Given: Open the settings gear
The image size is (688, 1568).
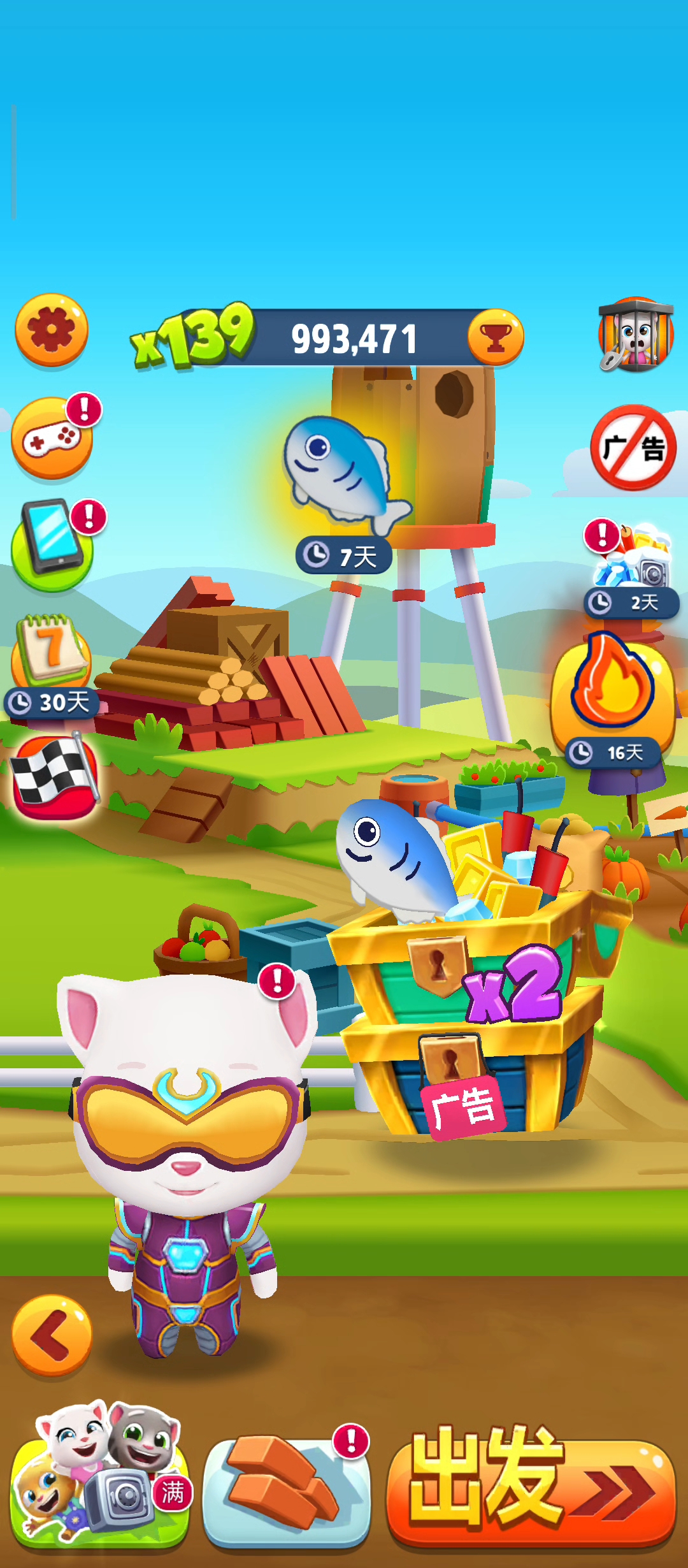Looking at the screenshot, I should (x=52, y=330).
